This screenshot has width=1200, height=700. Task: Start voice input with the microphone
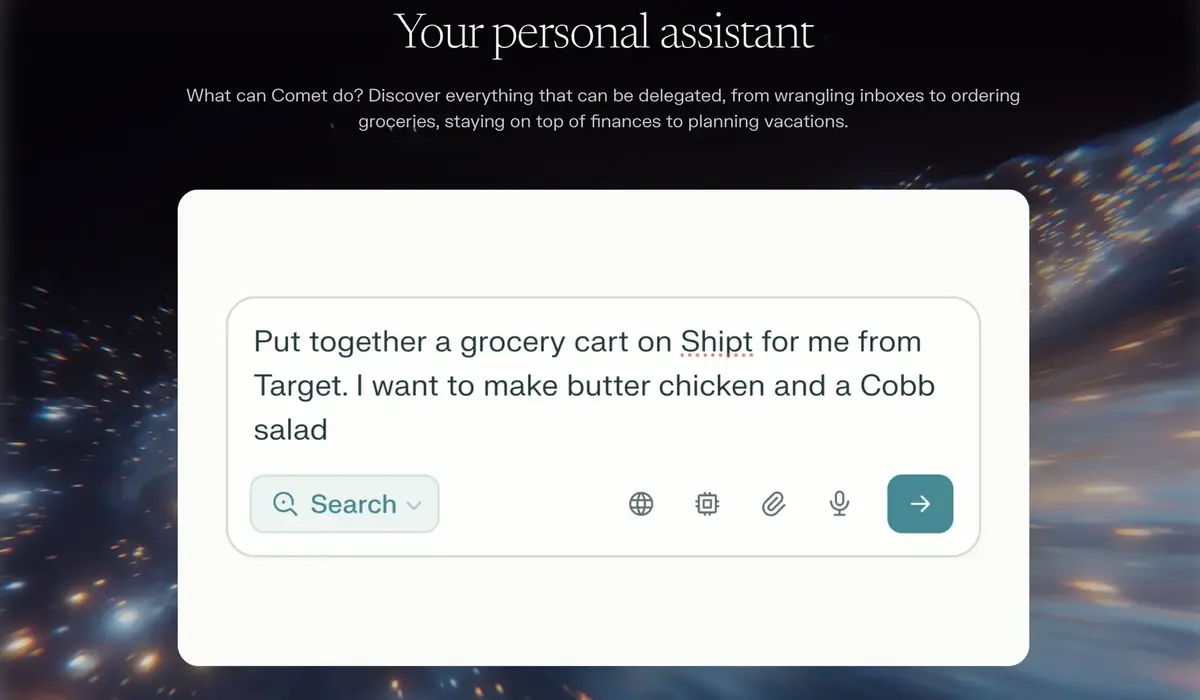[840, 504]
